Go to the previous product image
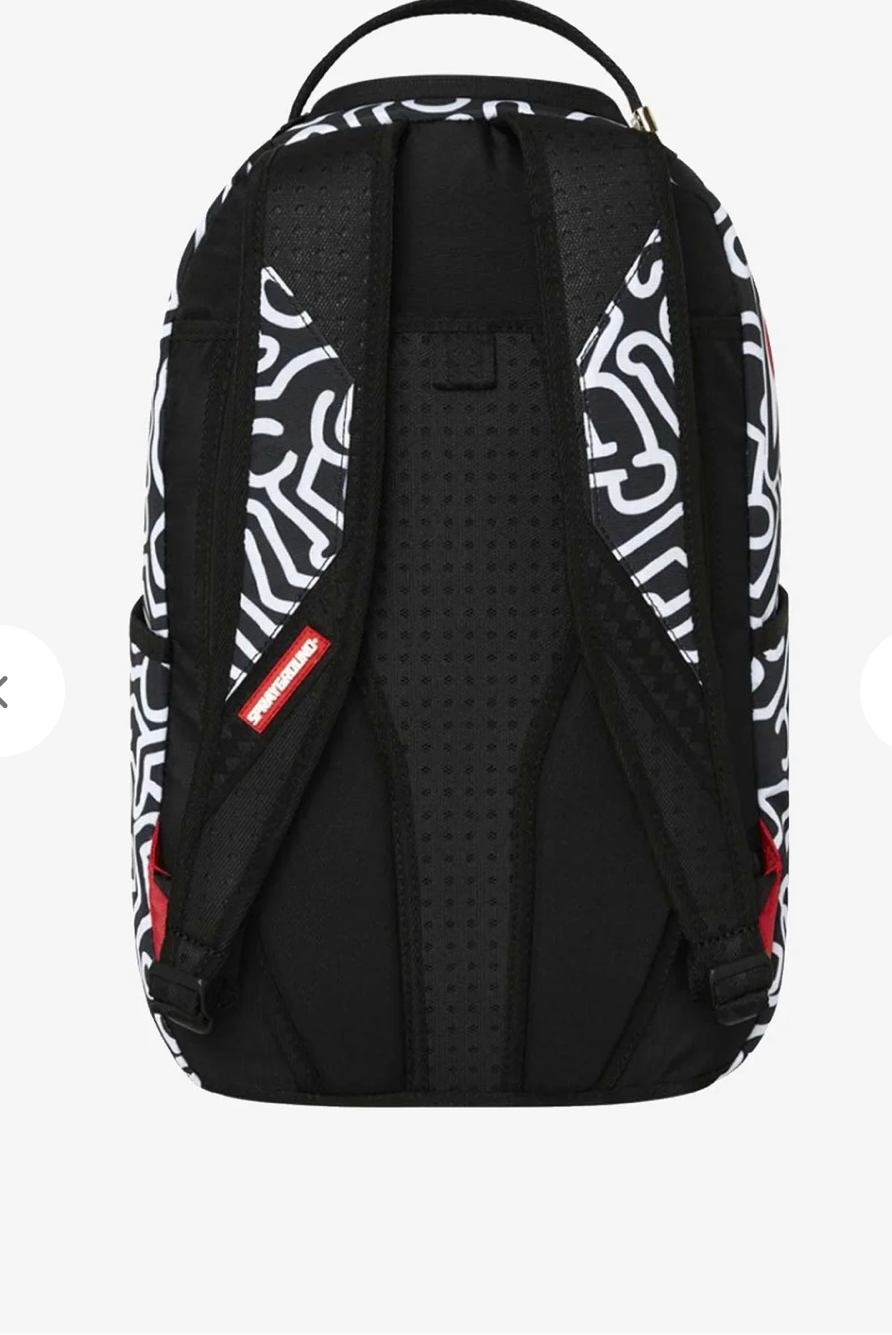Image resolution: width=892 pixels, height=1335 pixels. tap(20, 690)
